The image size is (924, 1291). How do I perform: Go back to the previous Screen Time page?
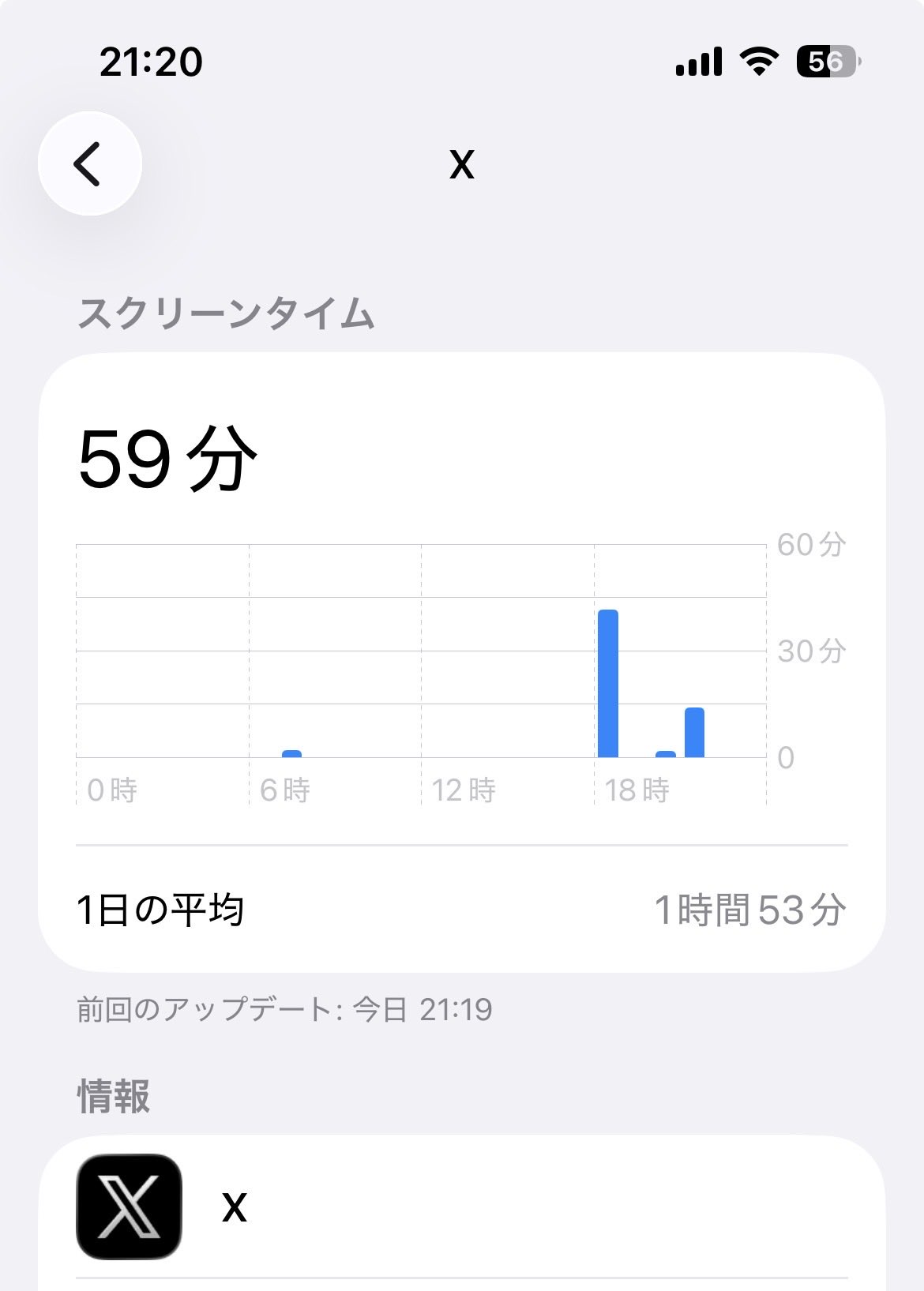[x=89, y=163]
